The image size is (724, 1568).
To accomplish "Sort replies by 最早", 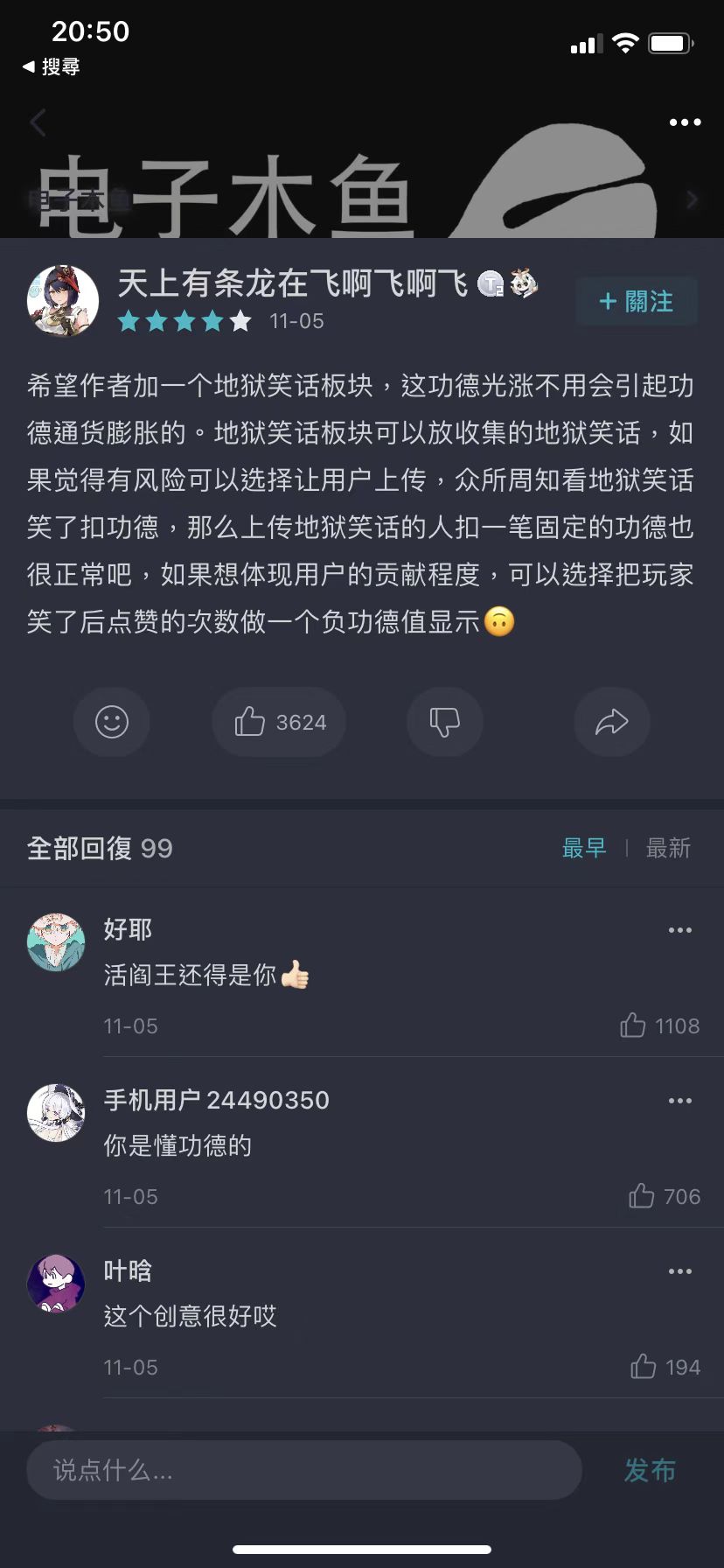I will click(x=583, y=848).
